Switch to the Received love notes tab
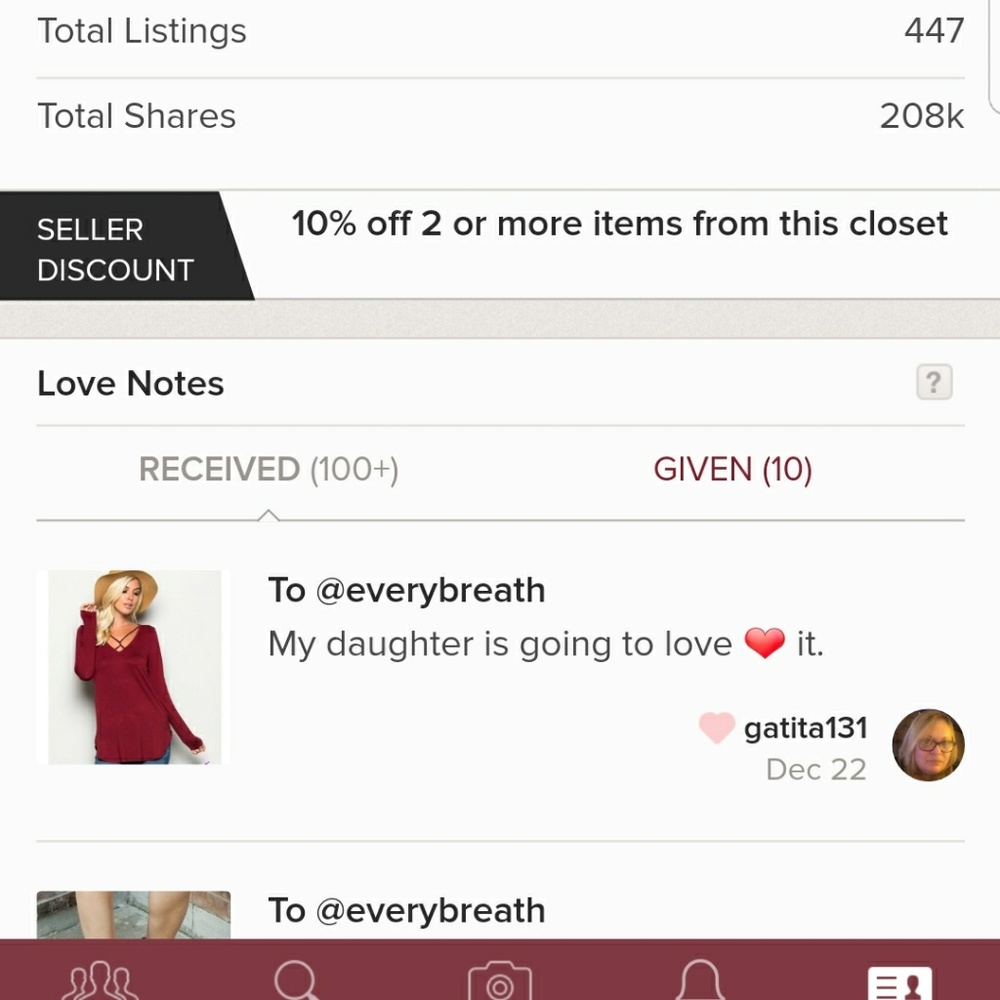This screenshot has height=1000, width=1000. pyautogui.click(x=268, y=470)
